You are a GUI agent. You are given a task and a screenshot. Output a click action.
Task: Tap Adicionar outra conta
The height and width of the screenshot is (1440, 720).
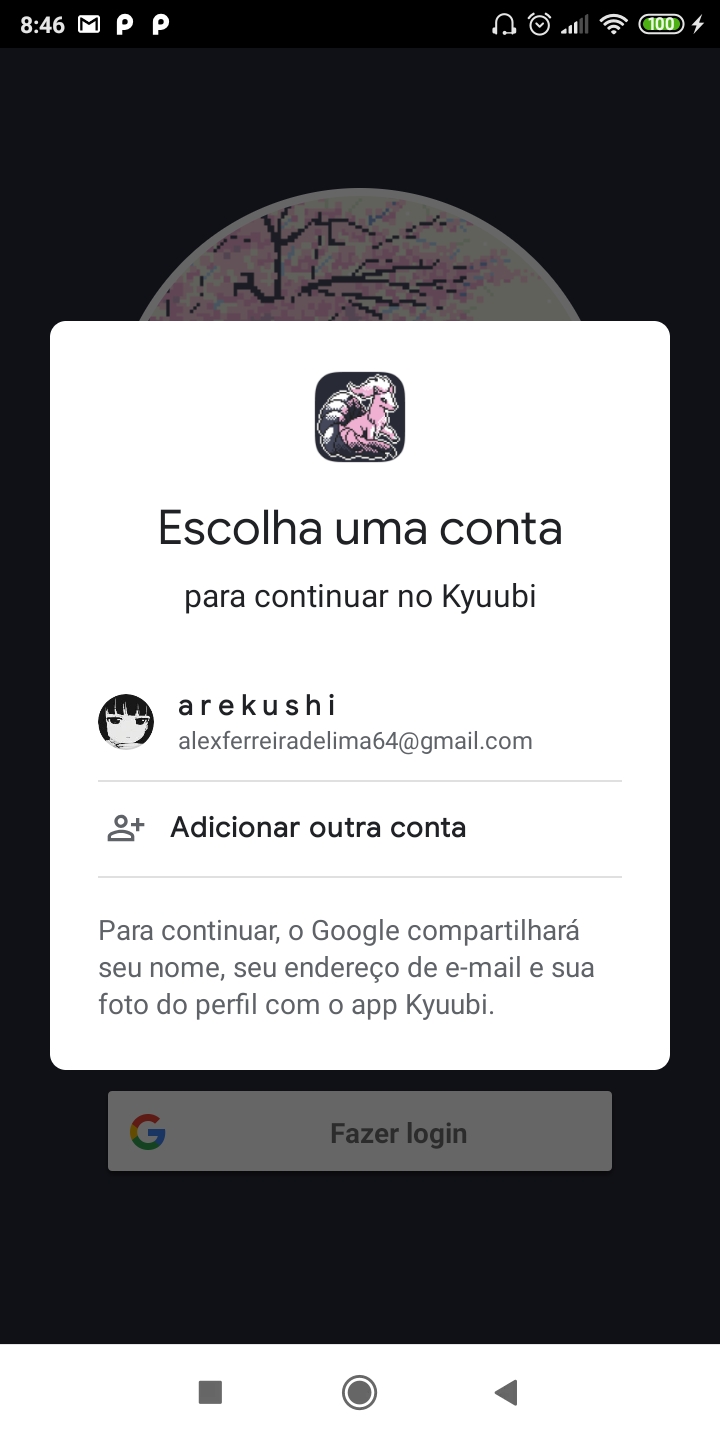pyautogui.click(x=318, y=828)
